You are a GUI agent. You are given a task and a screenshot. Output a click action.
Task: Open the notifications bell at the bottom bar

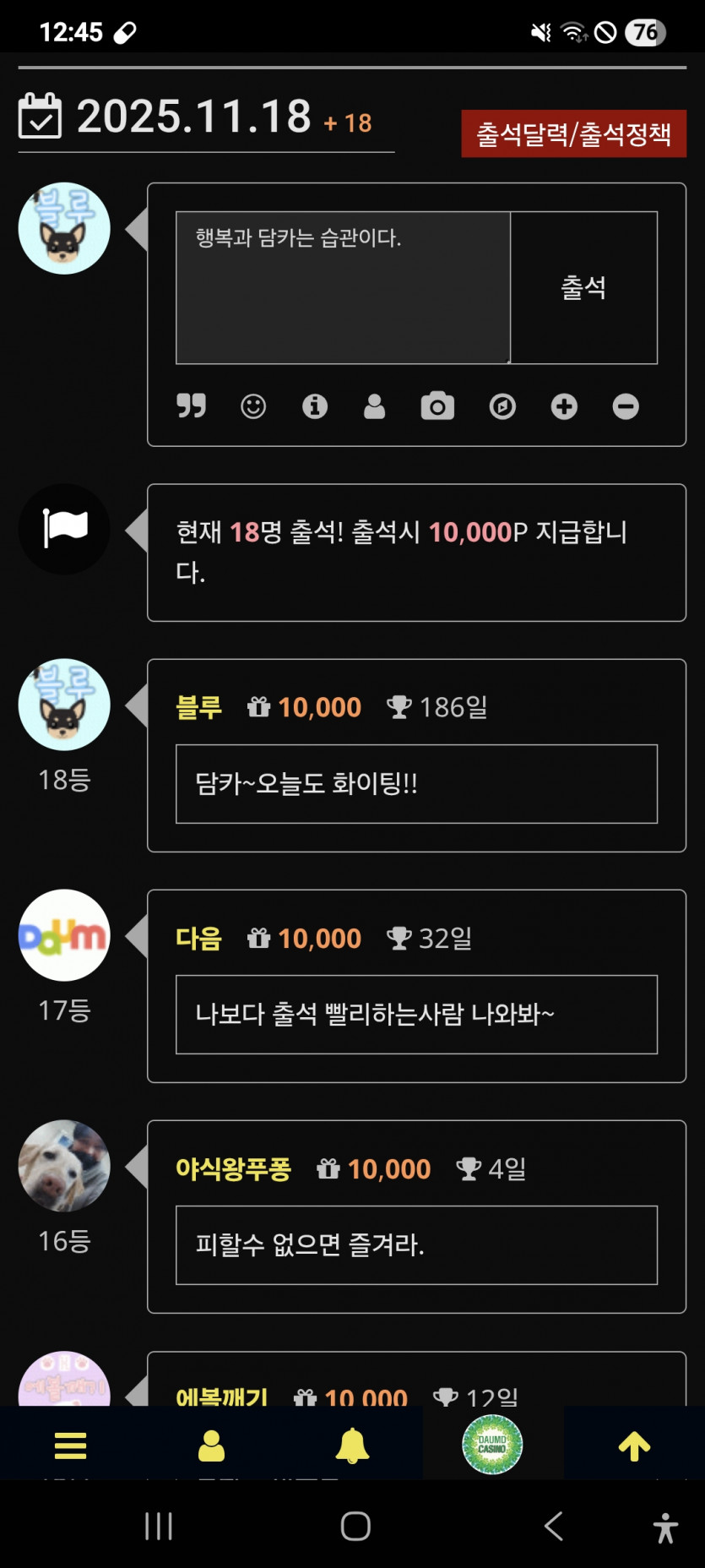pyautogui.click(x=352, y=1445)
